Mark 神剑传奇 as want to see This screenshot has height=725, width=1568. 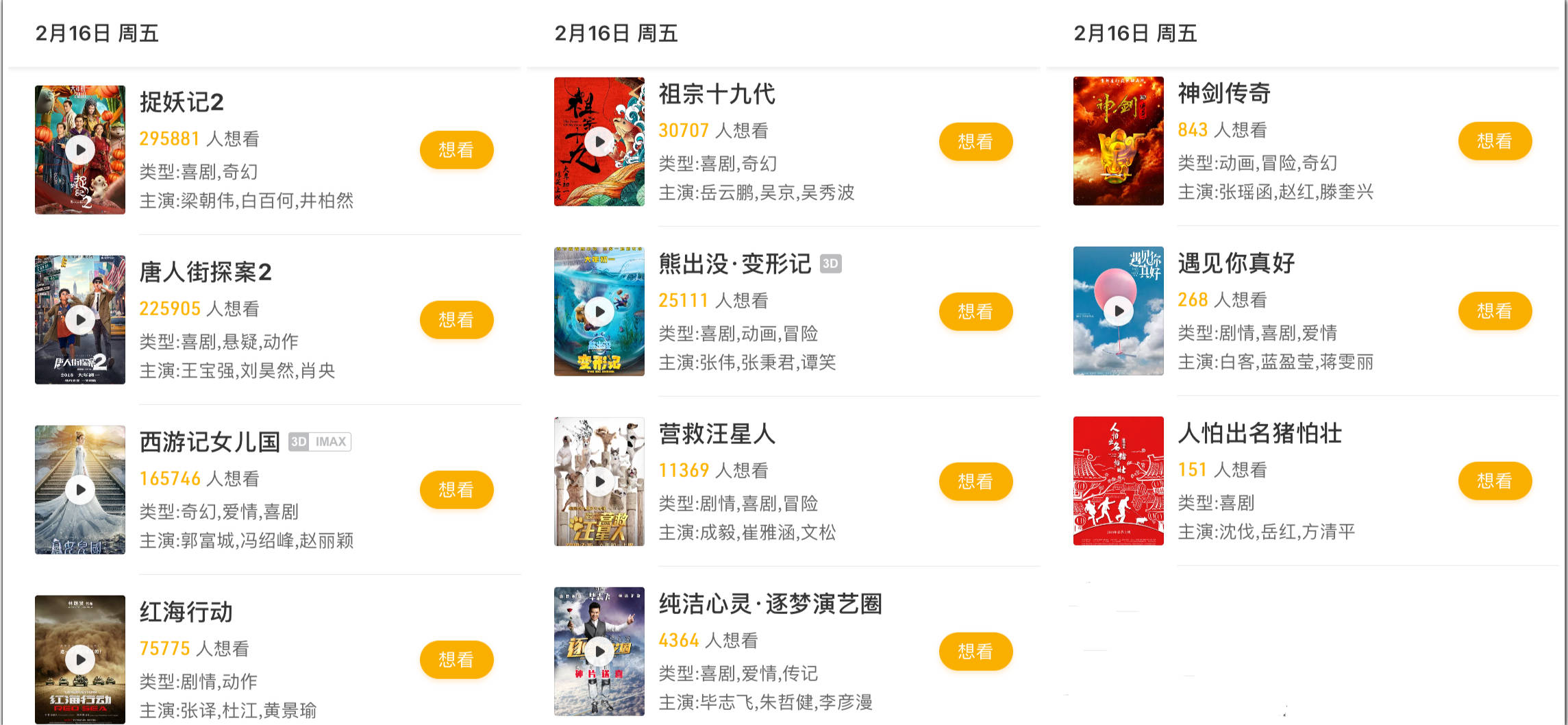click(1495, 141)
